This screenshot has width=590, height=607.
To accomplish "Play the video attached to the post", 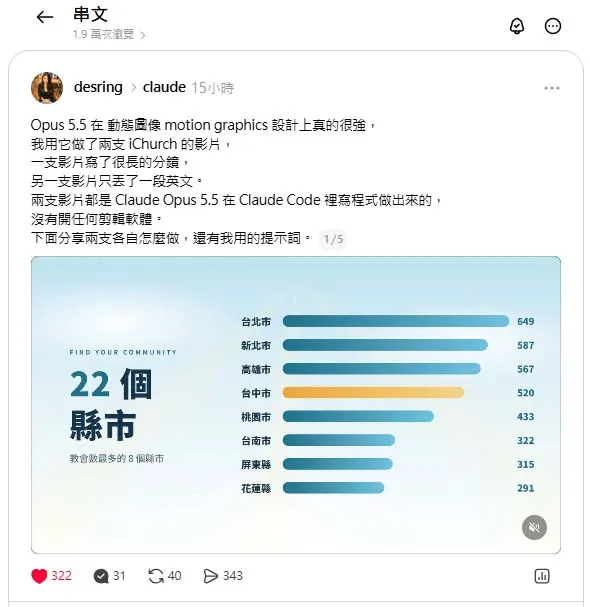I will pyautogui.click(x=296, y=405).
